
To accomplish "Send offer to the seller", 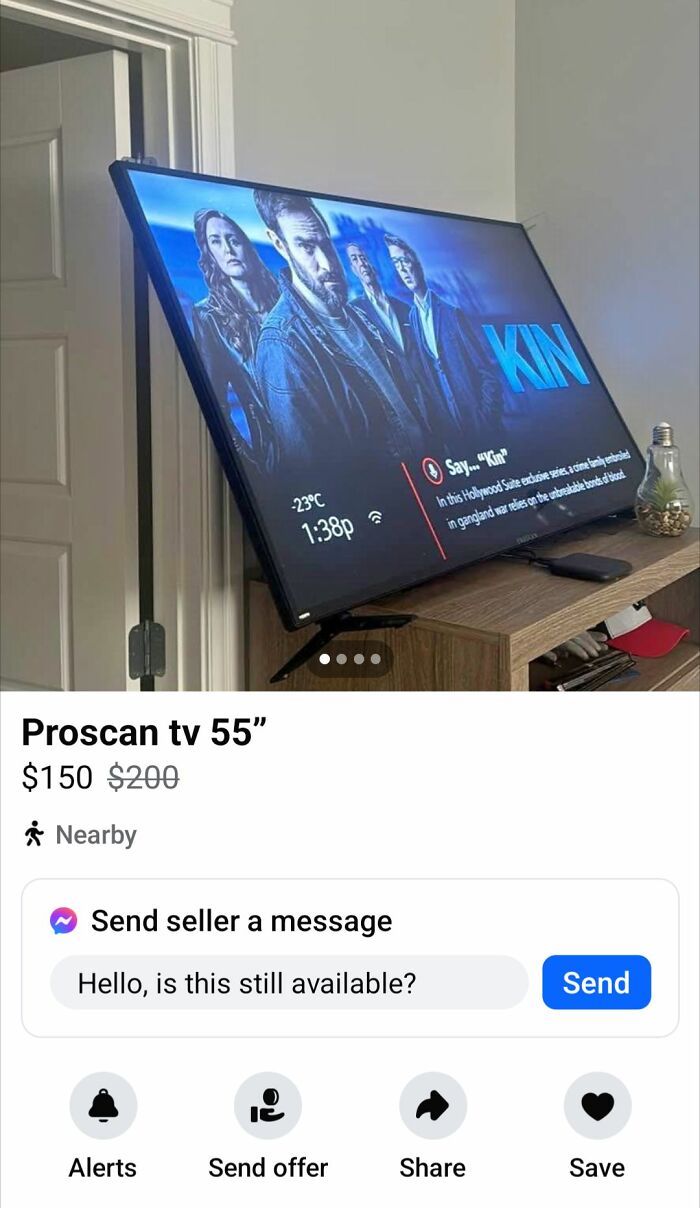I will click(x=268, y=1106).
